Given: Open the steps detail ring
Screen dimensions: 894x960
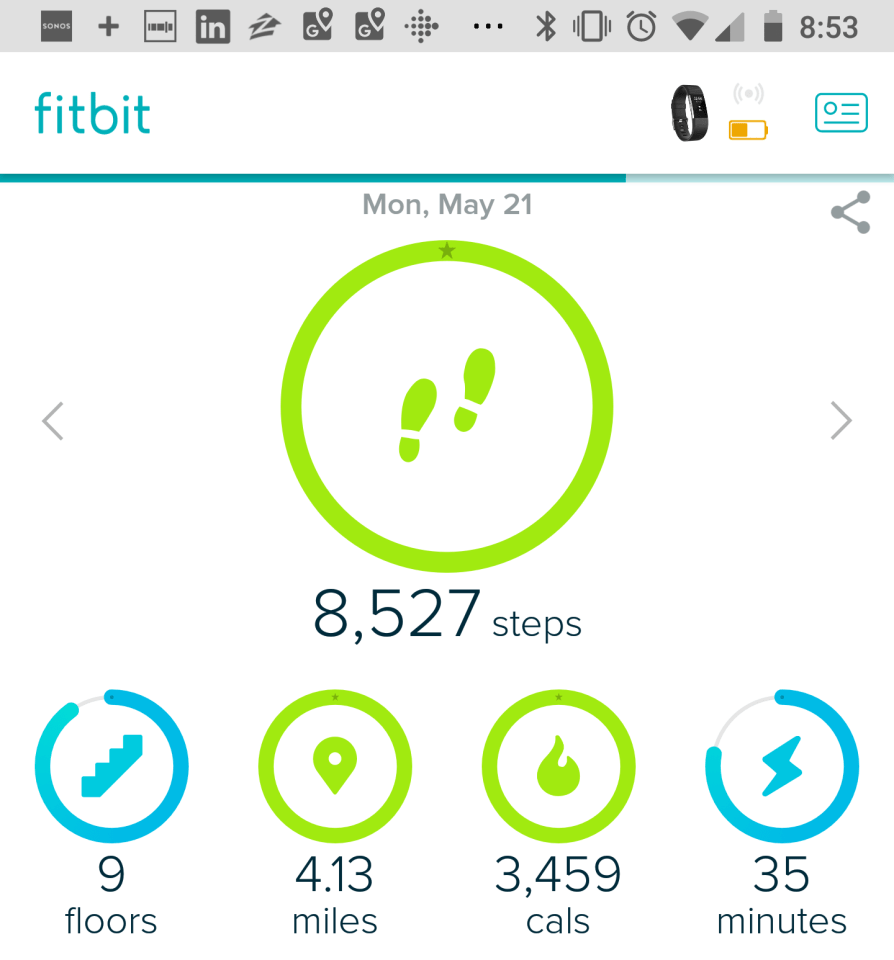Looking at the screenshot, I should click(447, 407).
